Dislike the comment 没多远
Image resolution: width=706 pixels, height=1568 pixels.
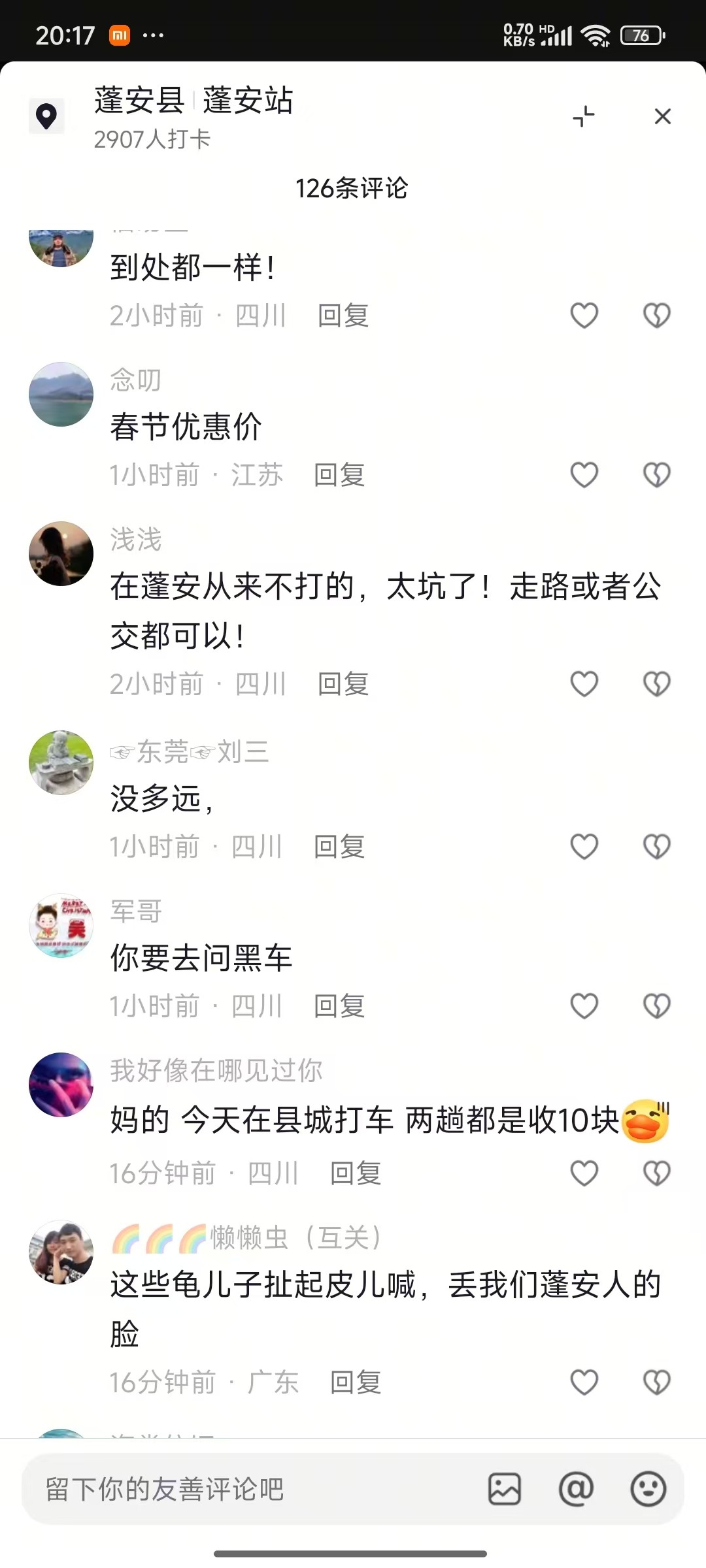tap(656, 847)
